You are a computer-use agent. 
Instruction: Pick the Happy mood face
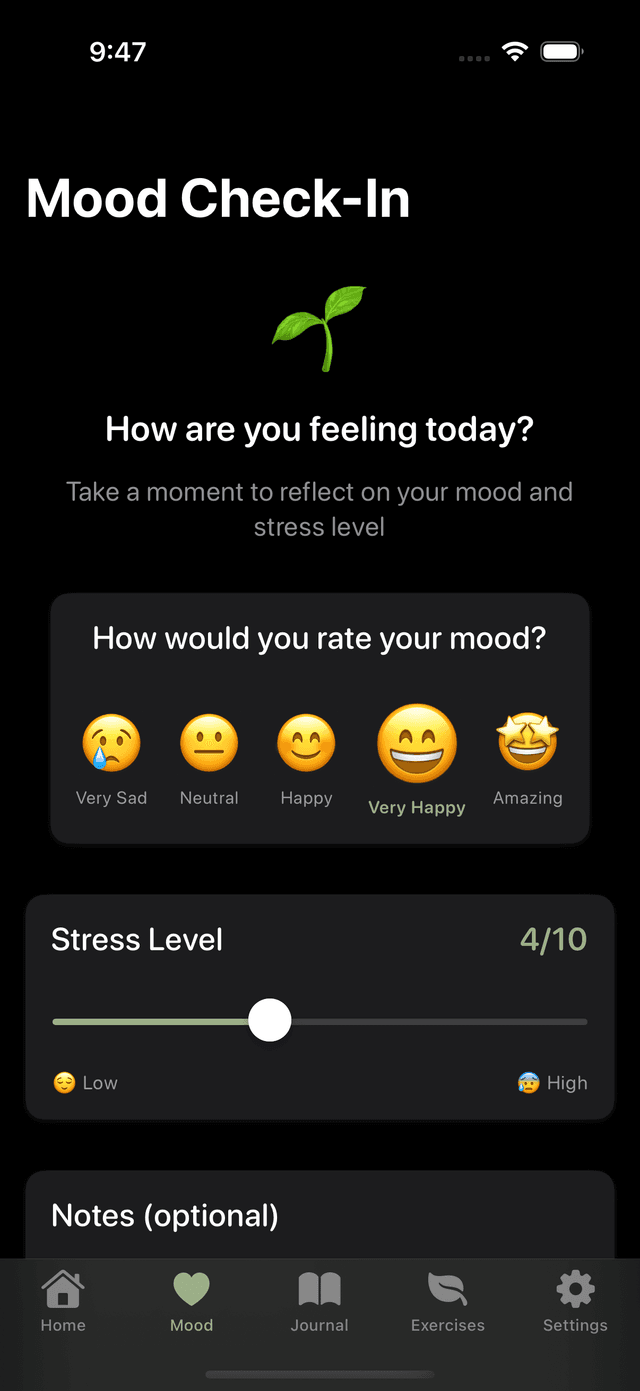pos(306,743)
